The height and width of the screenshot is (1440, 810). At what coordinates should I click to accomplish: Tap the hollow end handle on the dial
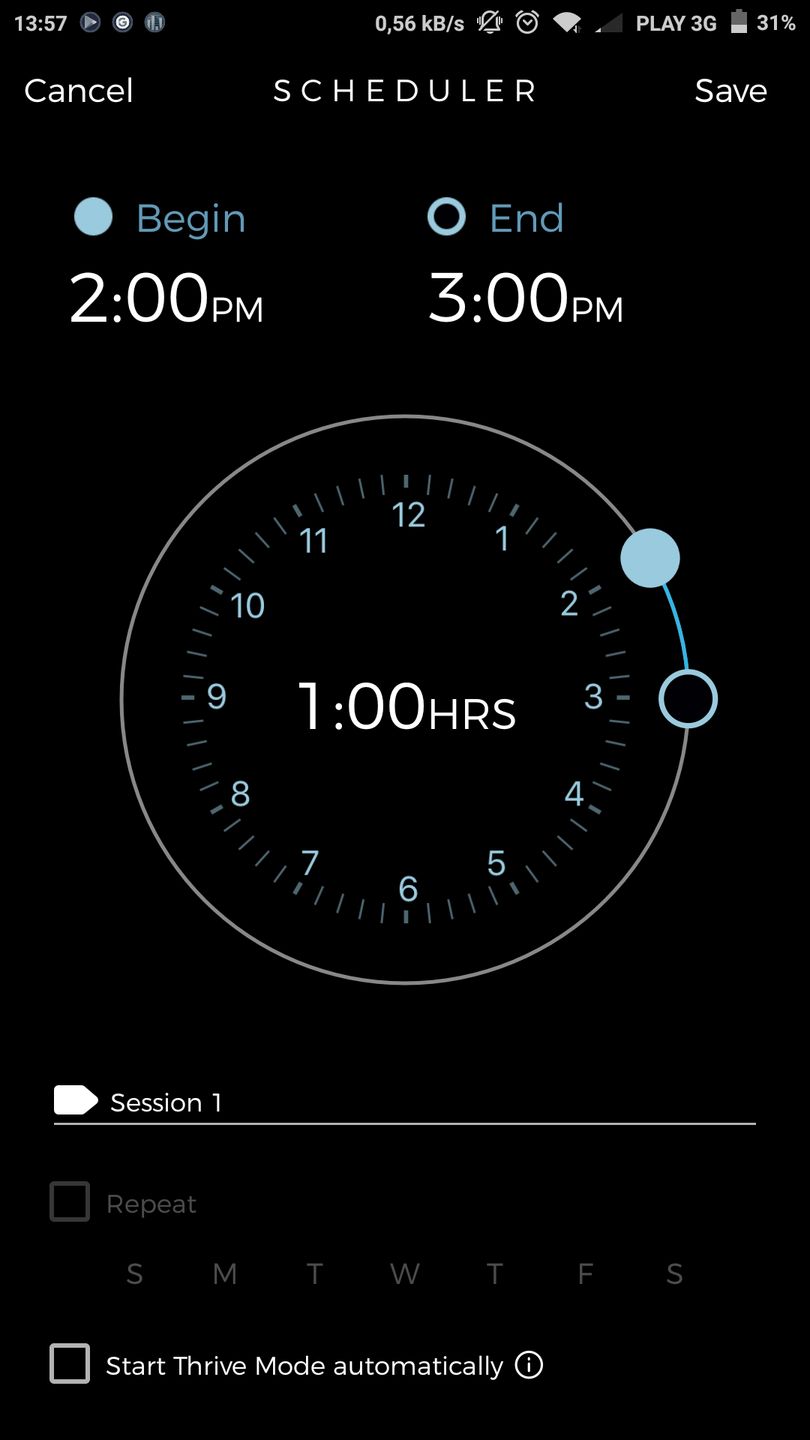[688, 698]
